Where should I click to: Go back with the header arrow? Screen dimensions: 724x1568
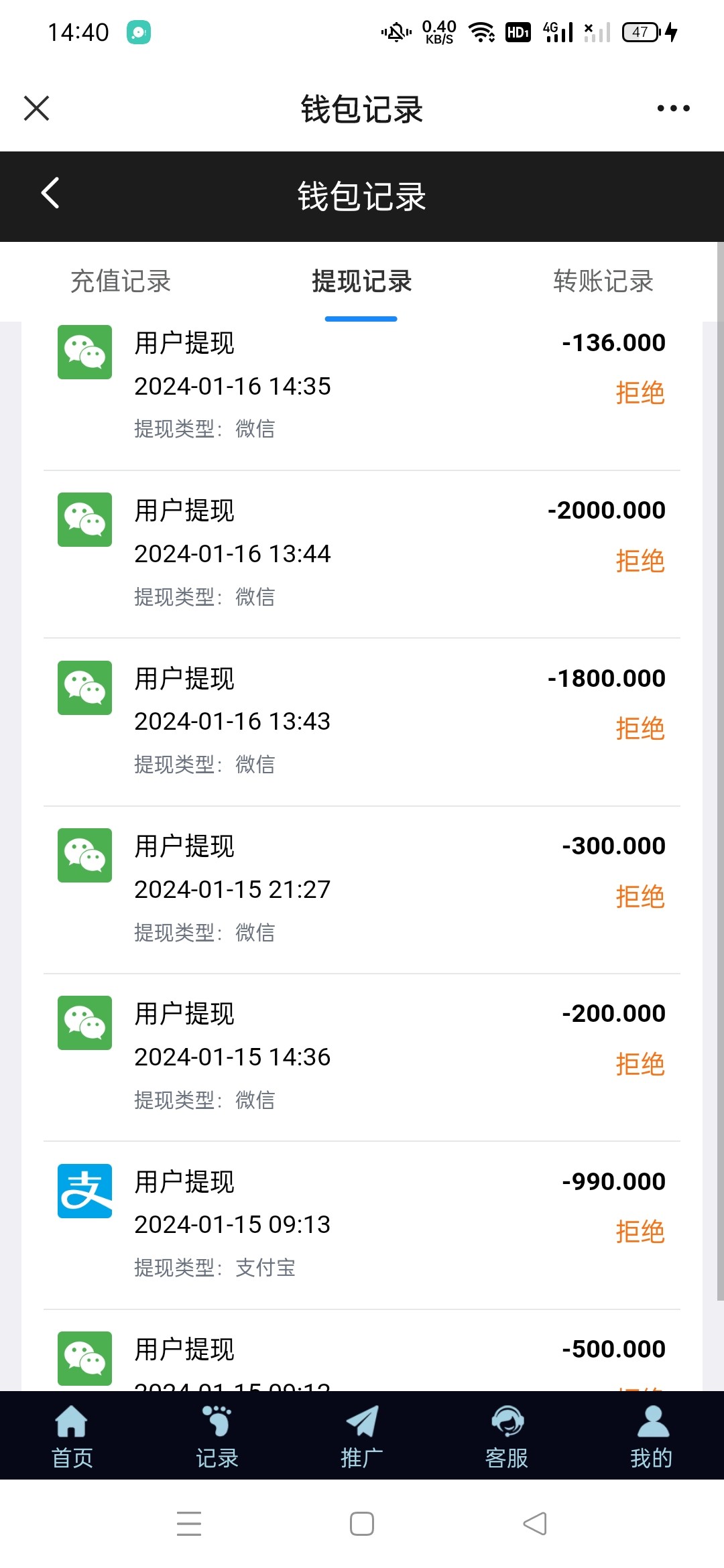(x=50, y=194)
